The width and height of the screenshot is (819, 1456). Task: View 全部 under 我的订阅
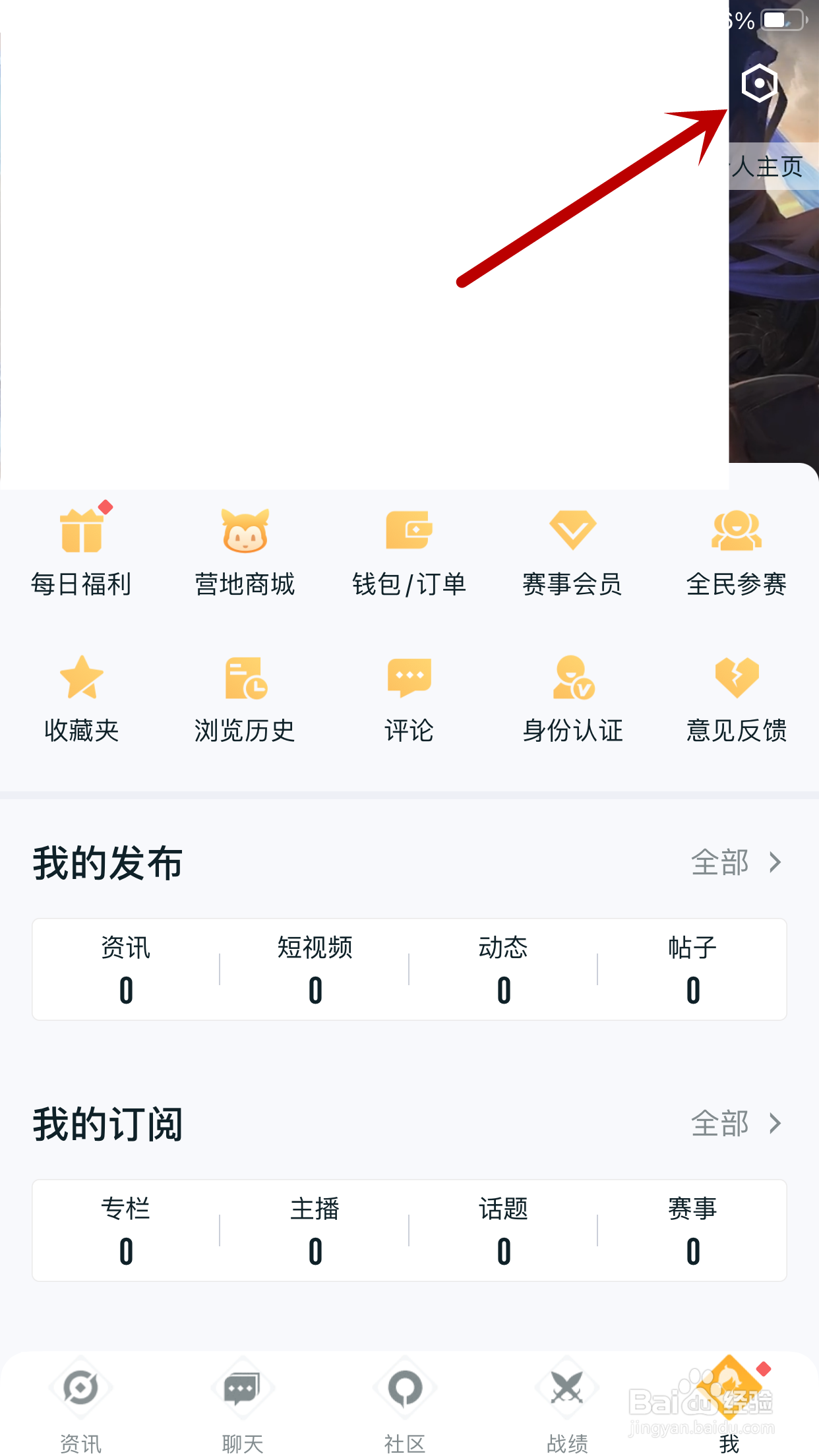coord(735,1124)
